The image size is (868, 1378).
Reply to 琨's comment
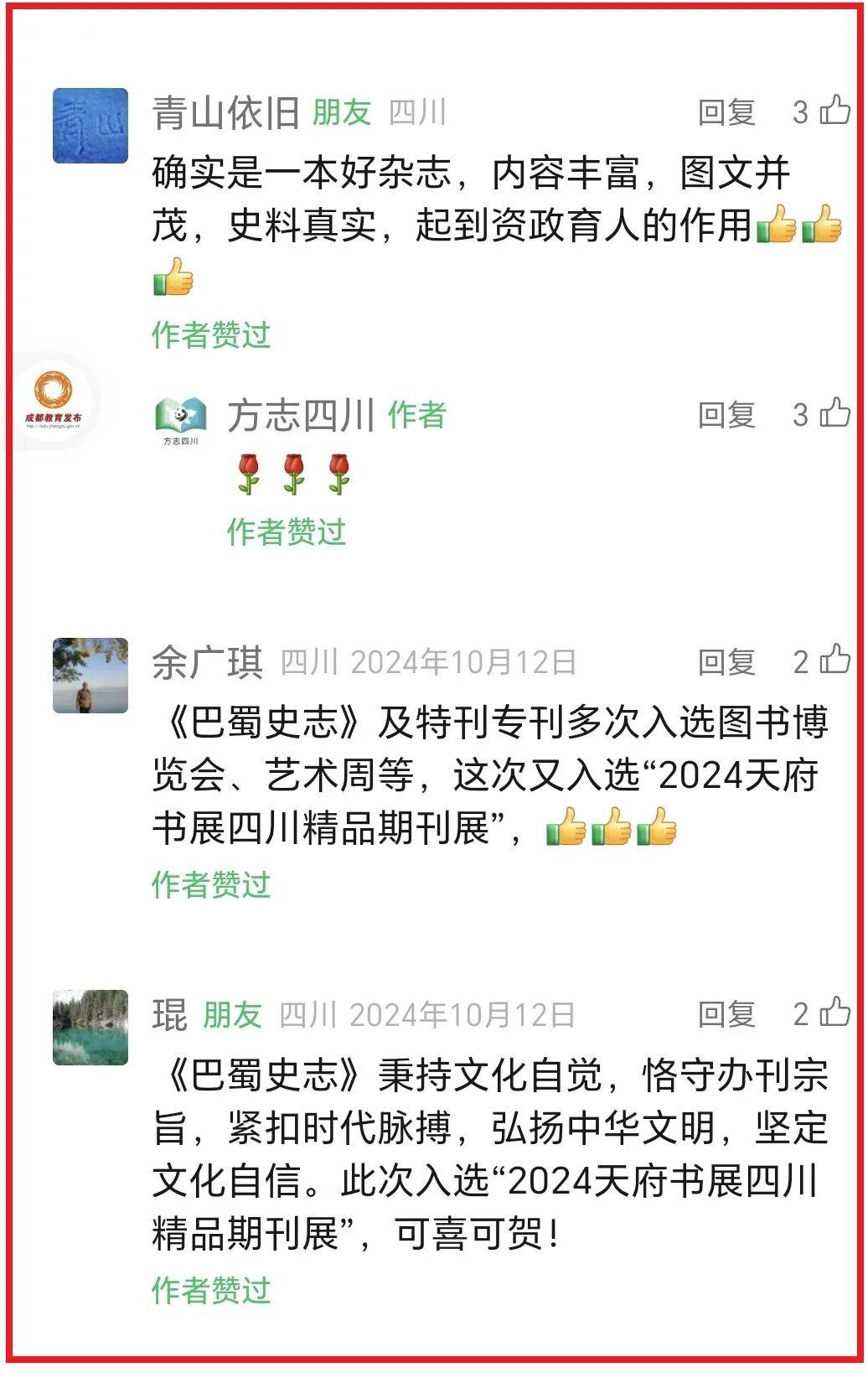click(726, 1015)
